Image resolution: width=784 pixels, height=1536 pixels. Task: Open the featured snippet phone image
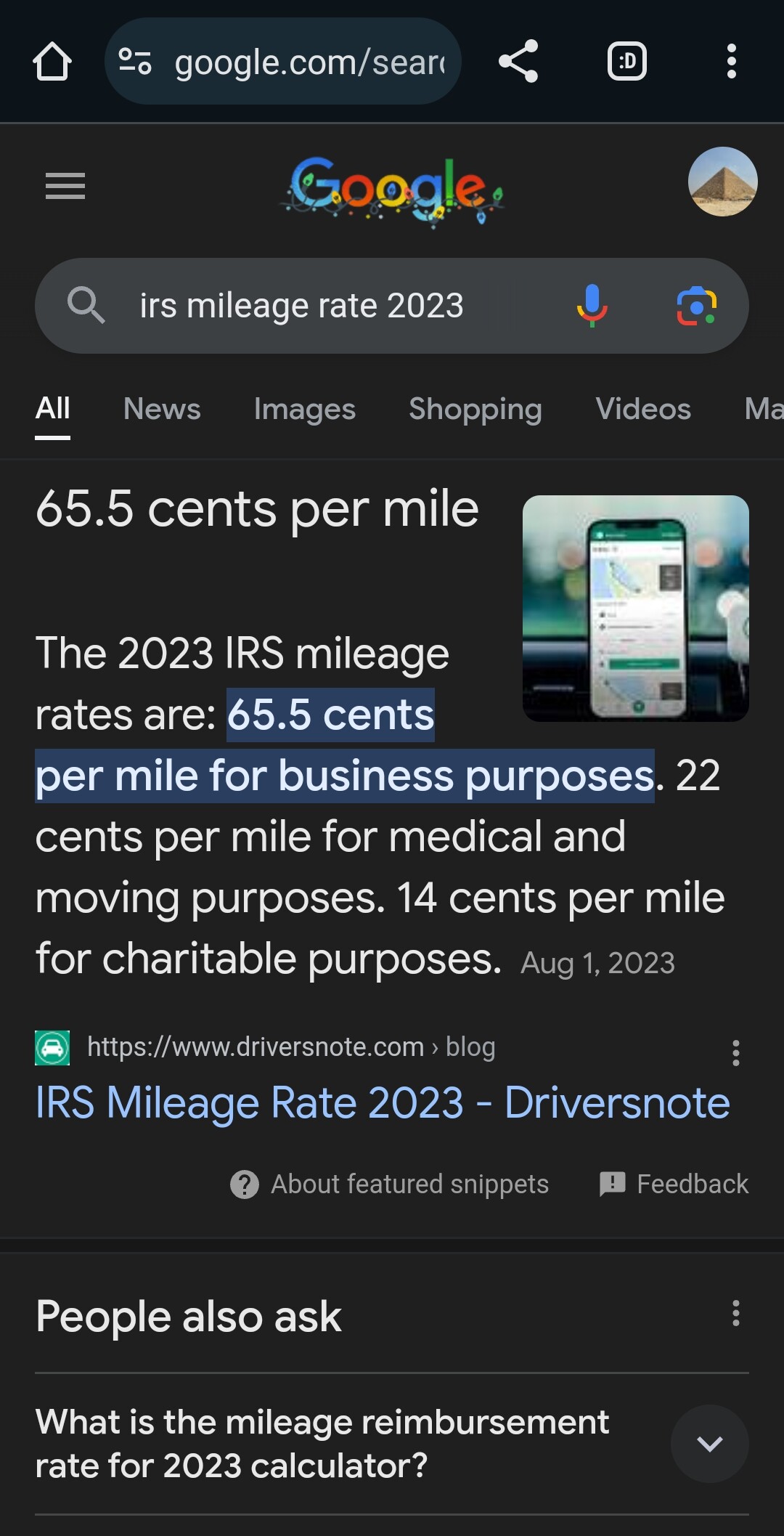click(635, 608)
